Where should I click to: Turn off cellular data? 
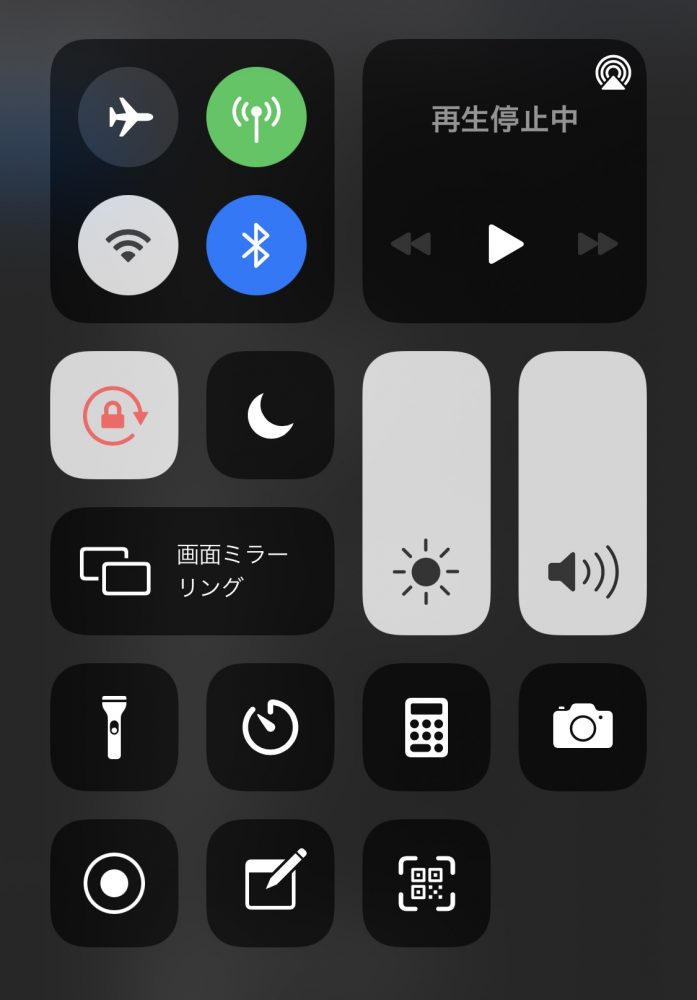click(x=256, y=117)
